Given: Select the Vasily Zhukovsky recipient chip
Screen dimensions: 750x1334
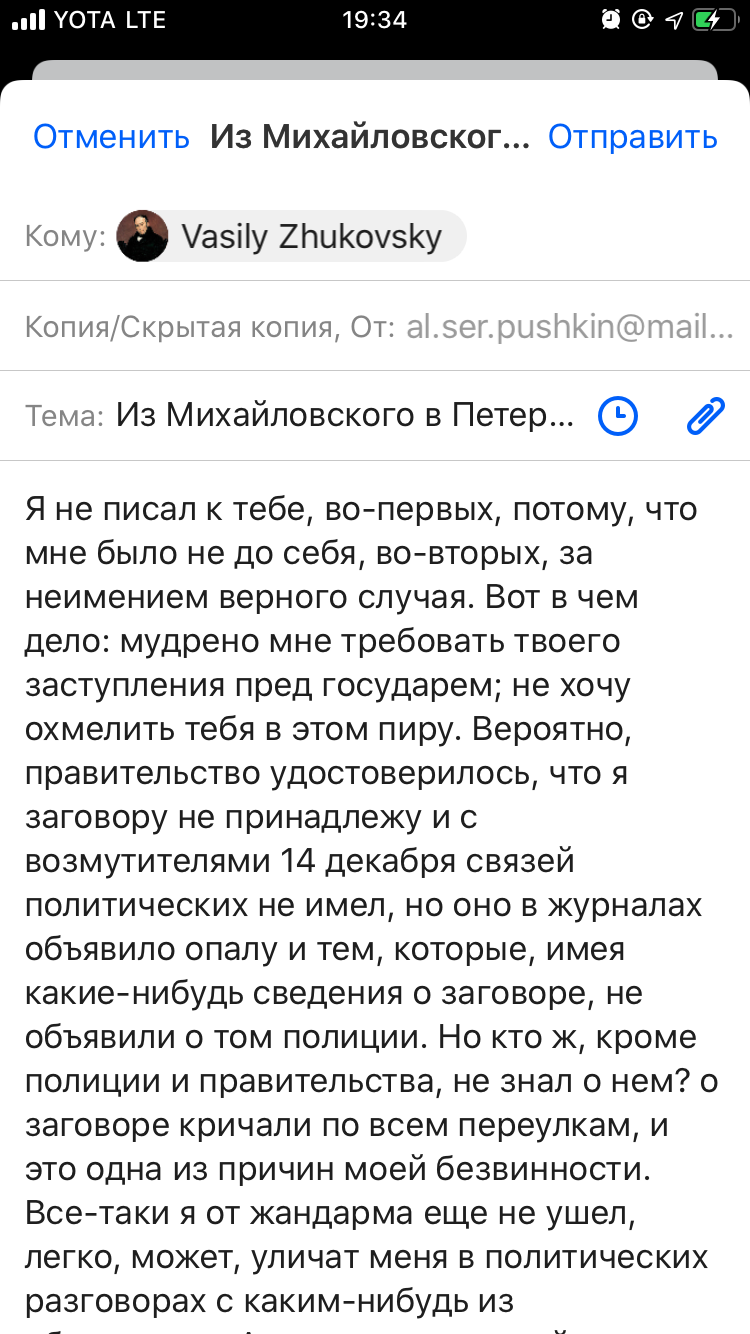Looking at the screenshot, I should point(291,236).
